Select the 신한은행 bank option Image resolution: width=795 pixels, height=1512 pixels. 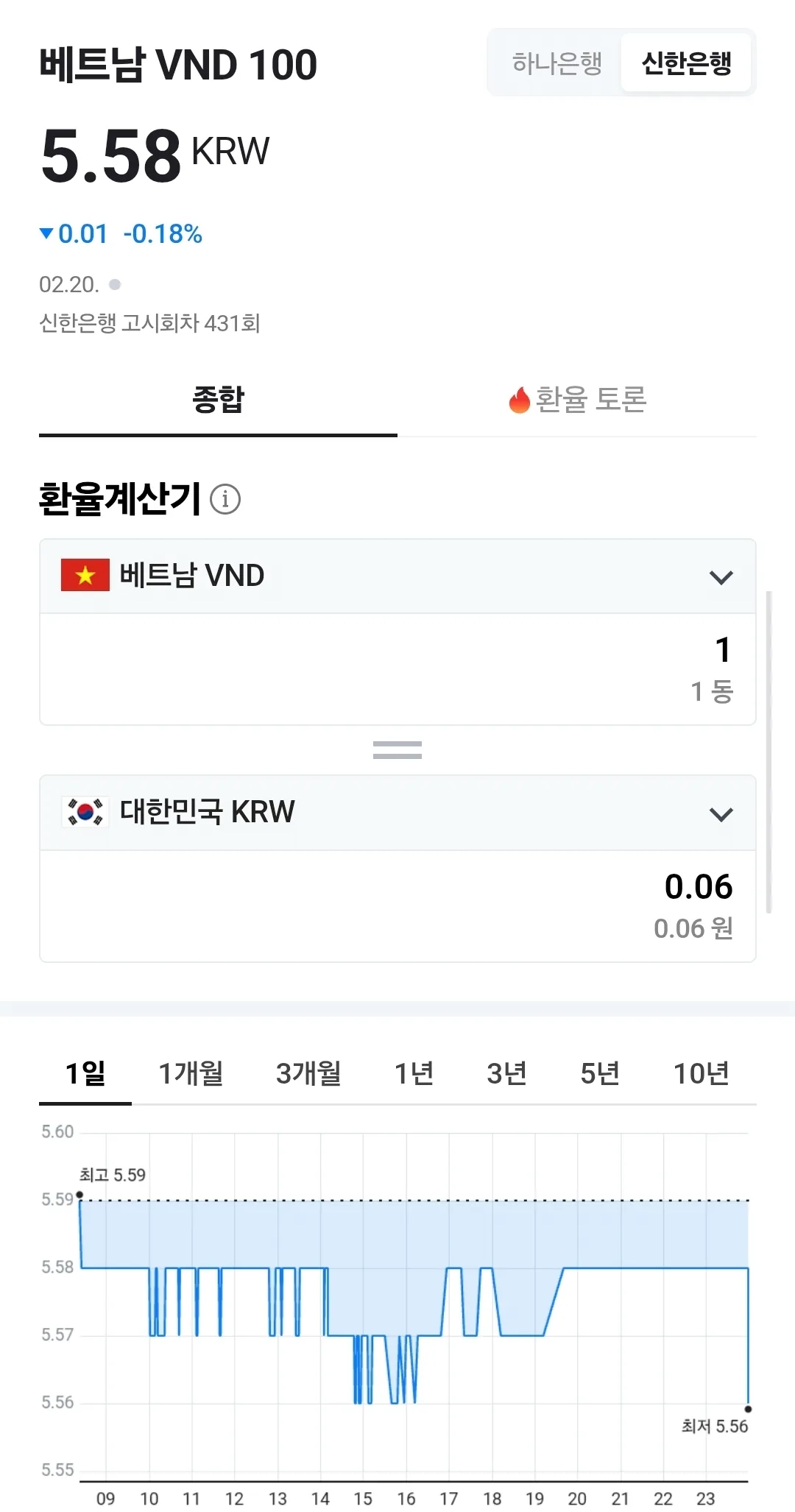[686, 63]
